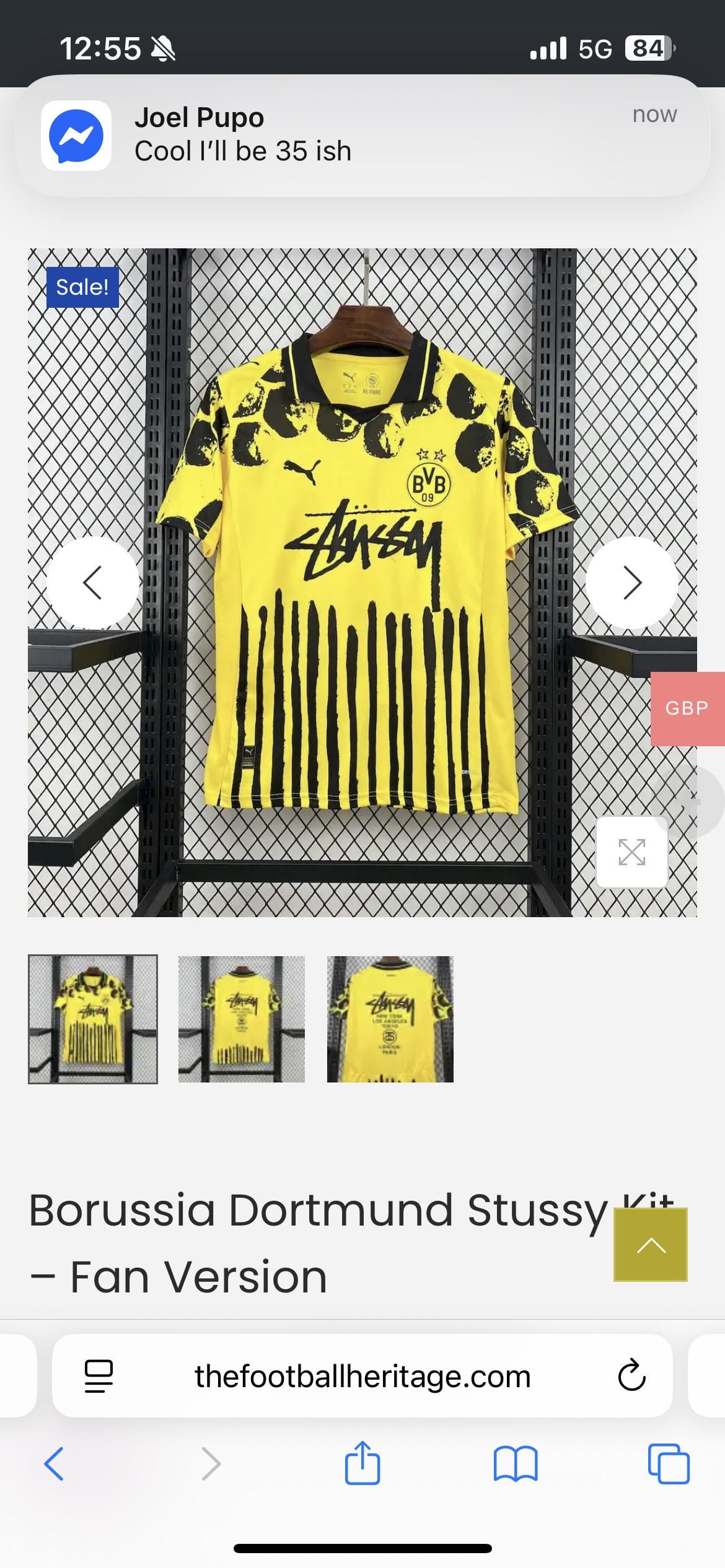The height and width of the screenshot is (1568, 725).
Task: Jump back to top of page
Action: click(650, 1245)
